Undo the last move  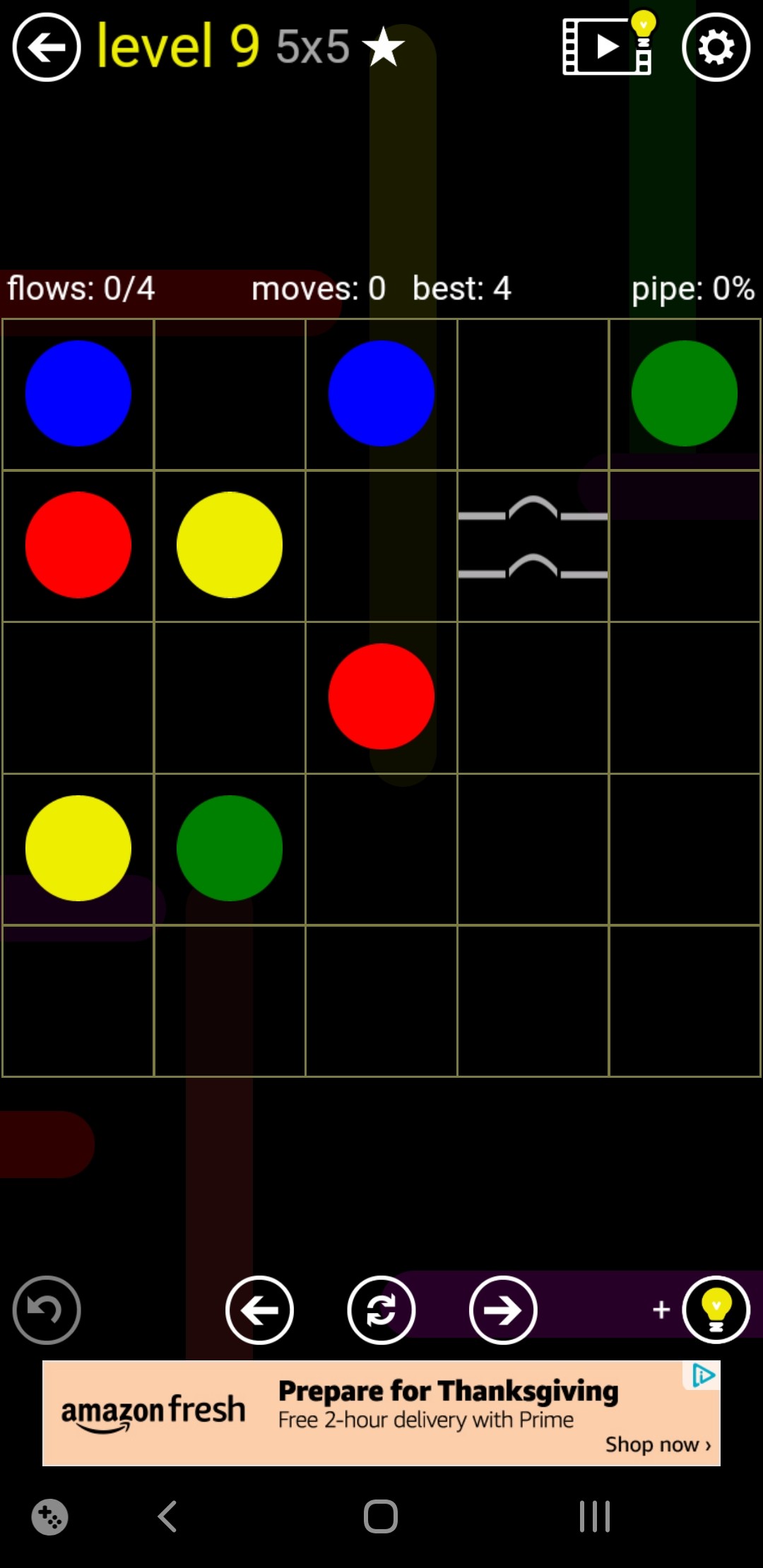[47, 1310]
